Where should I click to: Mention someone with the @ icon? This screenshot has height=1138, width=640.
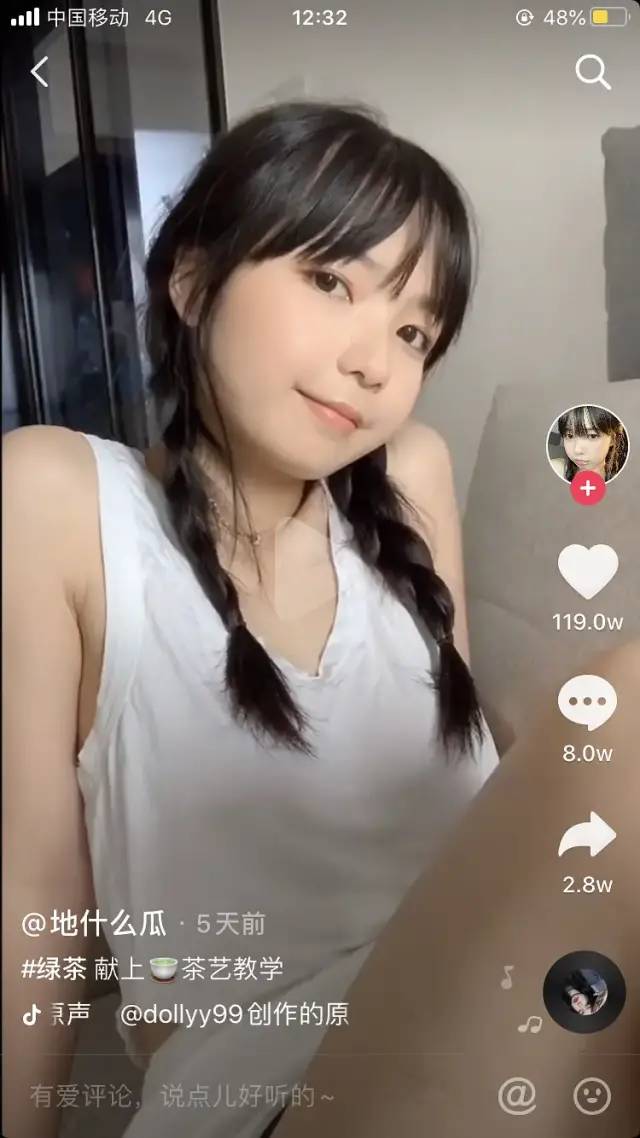pyautogui.click(x=517, y=1095)
